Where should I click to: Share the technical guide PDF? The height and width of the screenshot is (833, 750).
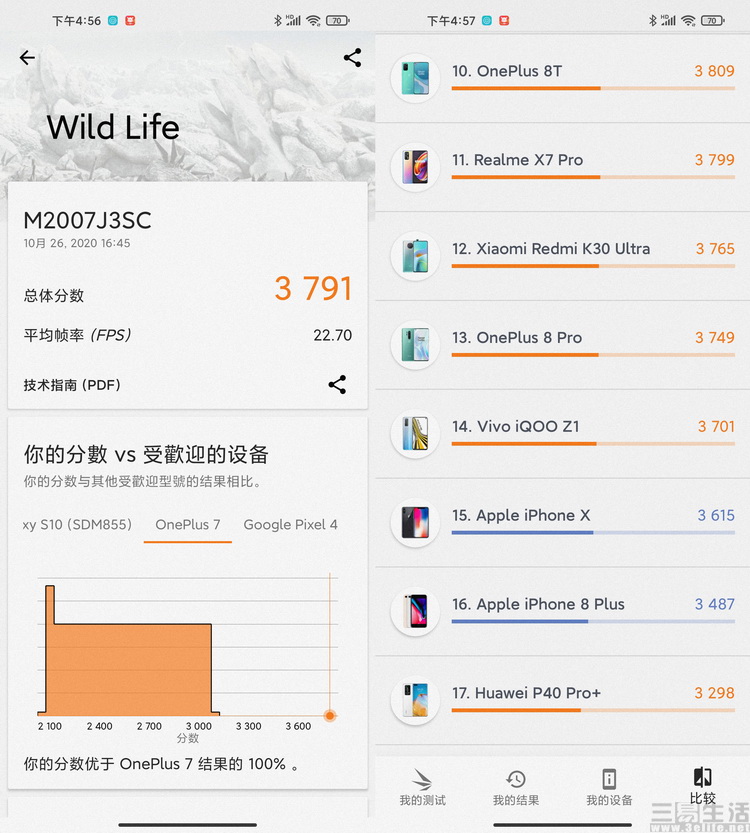click(x=338, y=384)
